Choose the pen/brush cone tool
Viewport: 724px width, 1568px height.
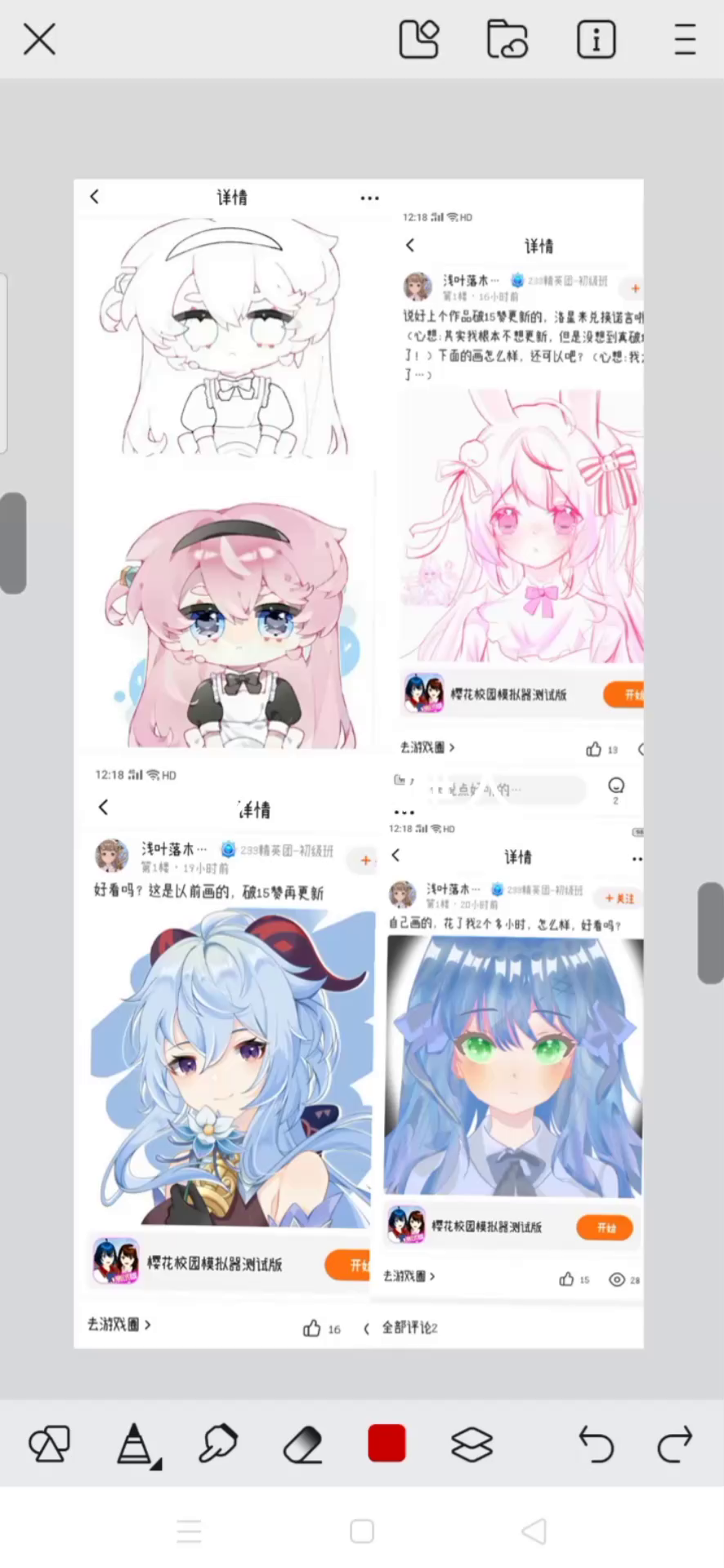point(136,1444)
